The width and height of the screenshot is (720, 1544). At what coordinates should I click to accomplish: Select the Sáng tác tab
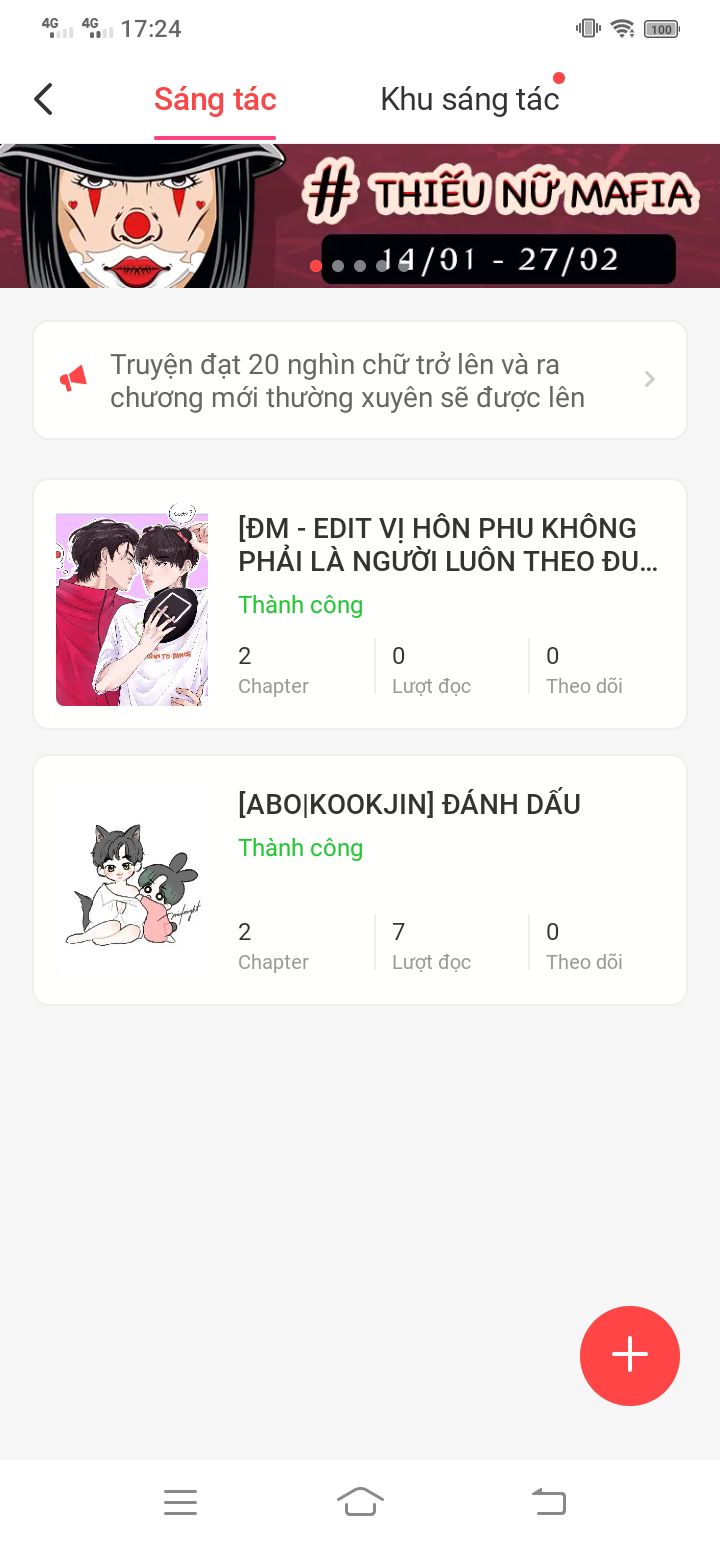(x=215, y=99)
